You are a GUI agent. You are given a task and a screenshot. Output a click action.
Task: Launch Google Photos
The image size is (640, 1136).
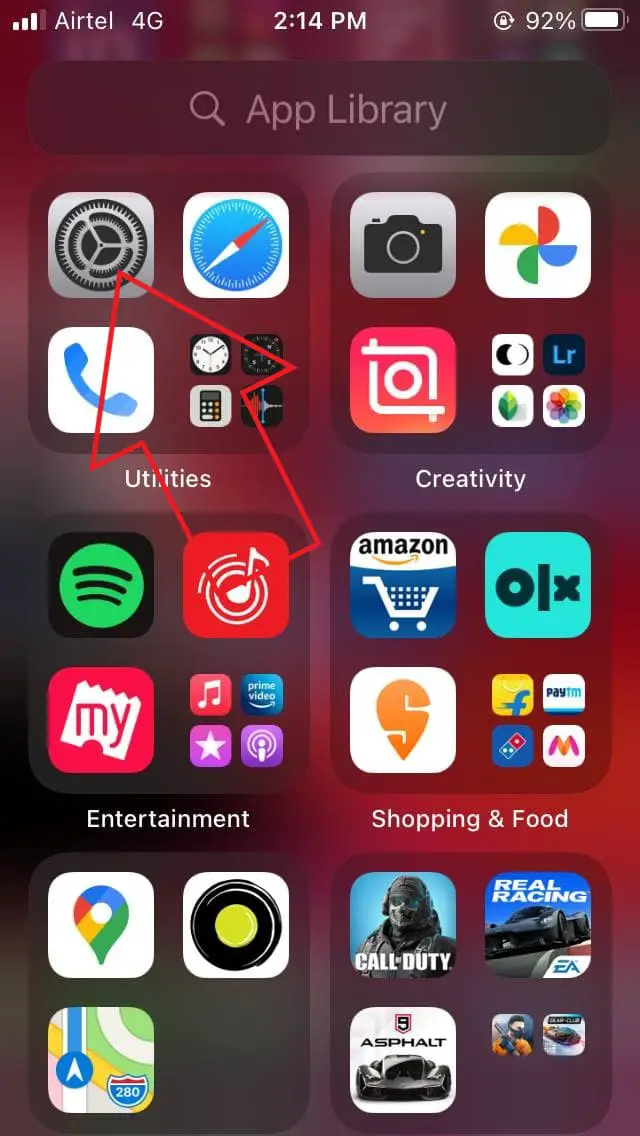click(538, 245)
